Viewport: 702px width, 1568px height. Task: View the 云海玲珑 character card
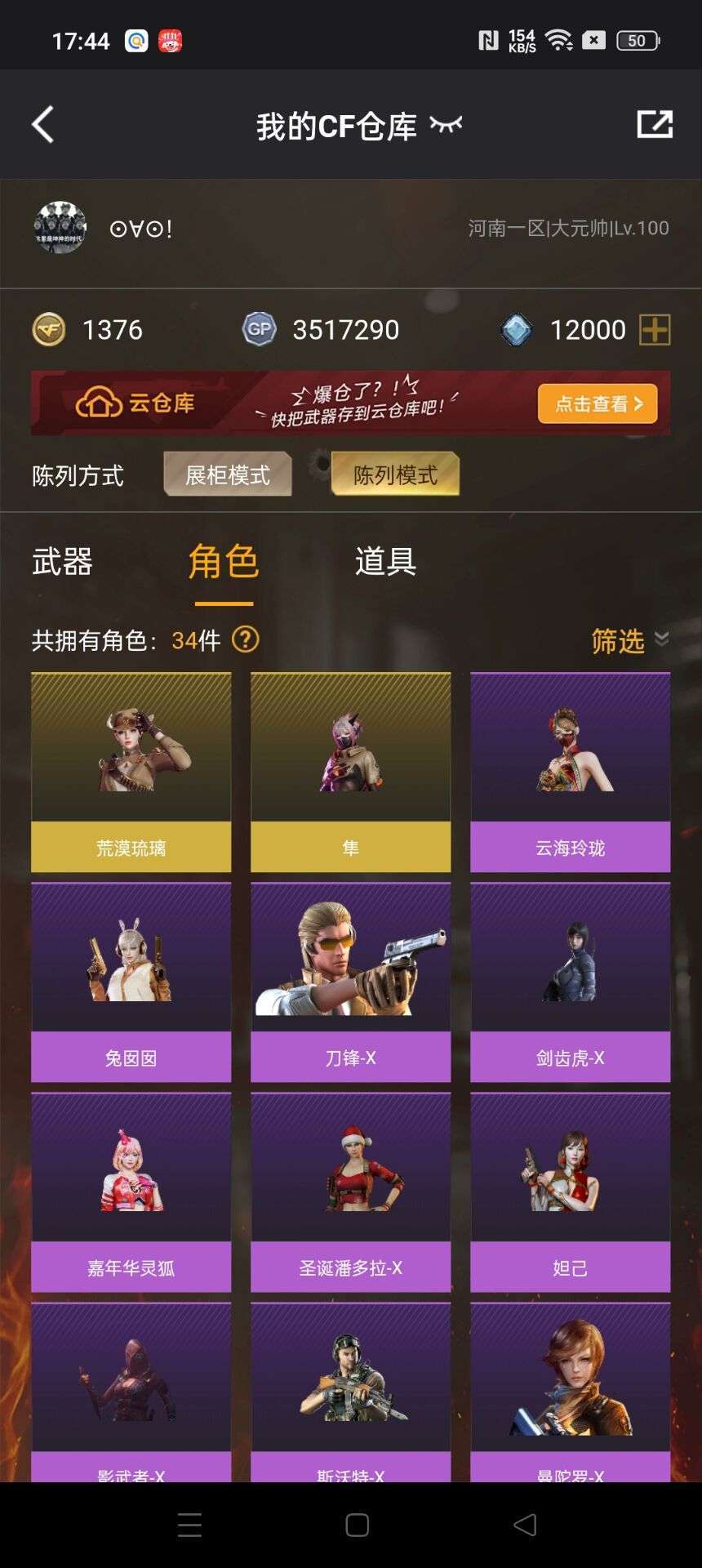(x=570, y=772)
